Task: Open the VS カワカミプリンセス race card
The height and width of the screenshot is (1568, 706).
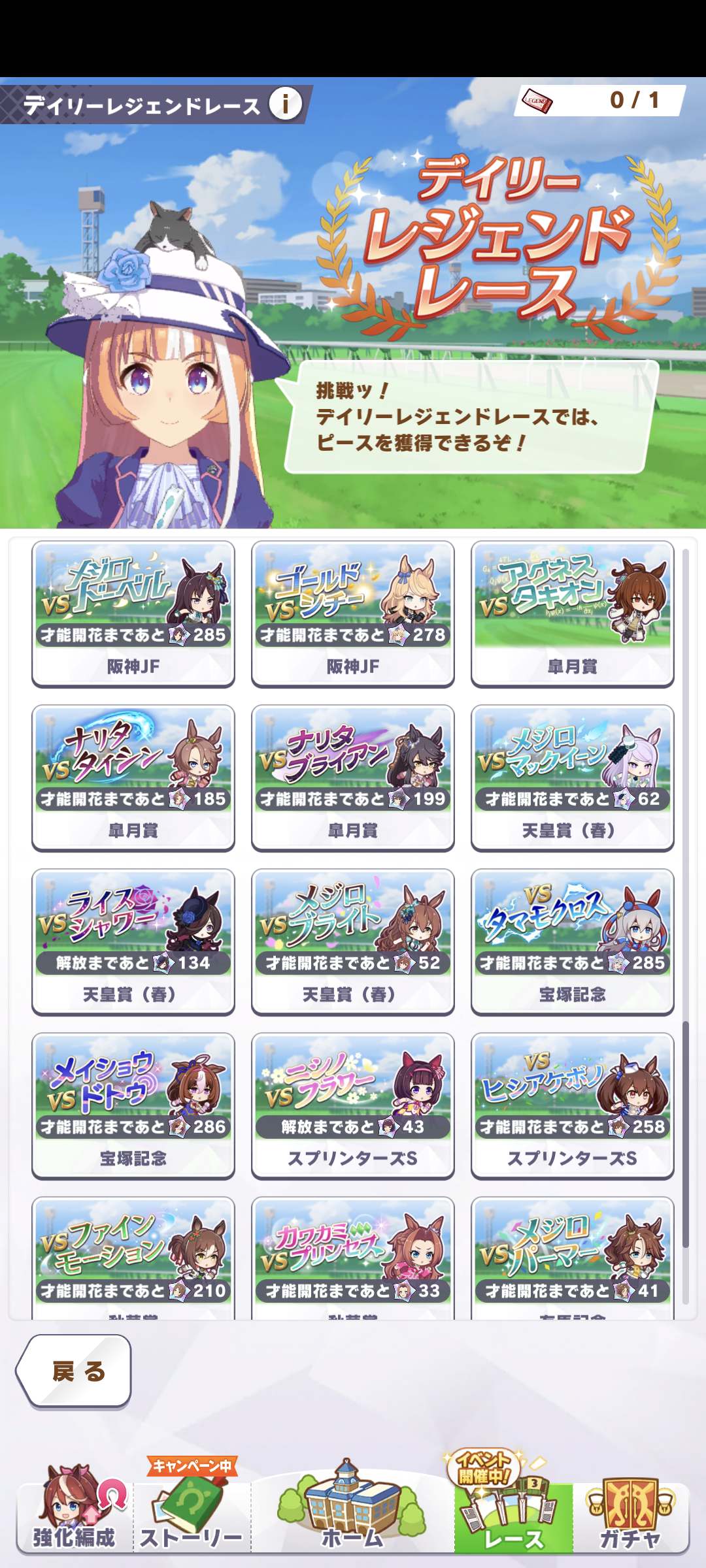Action: tap(353, 1254)
